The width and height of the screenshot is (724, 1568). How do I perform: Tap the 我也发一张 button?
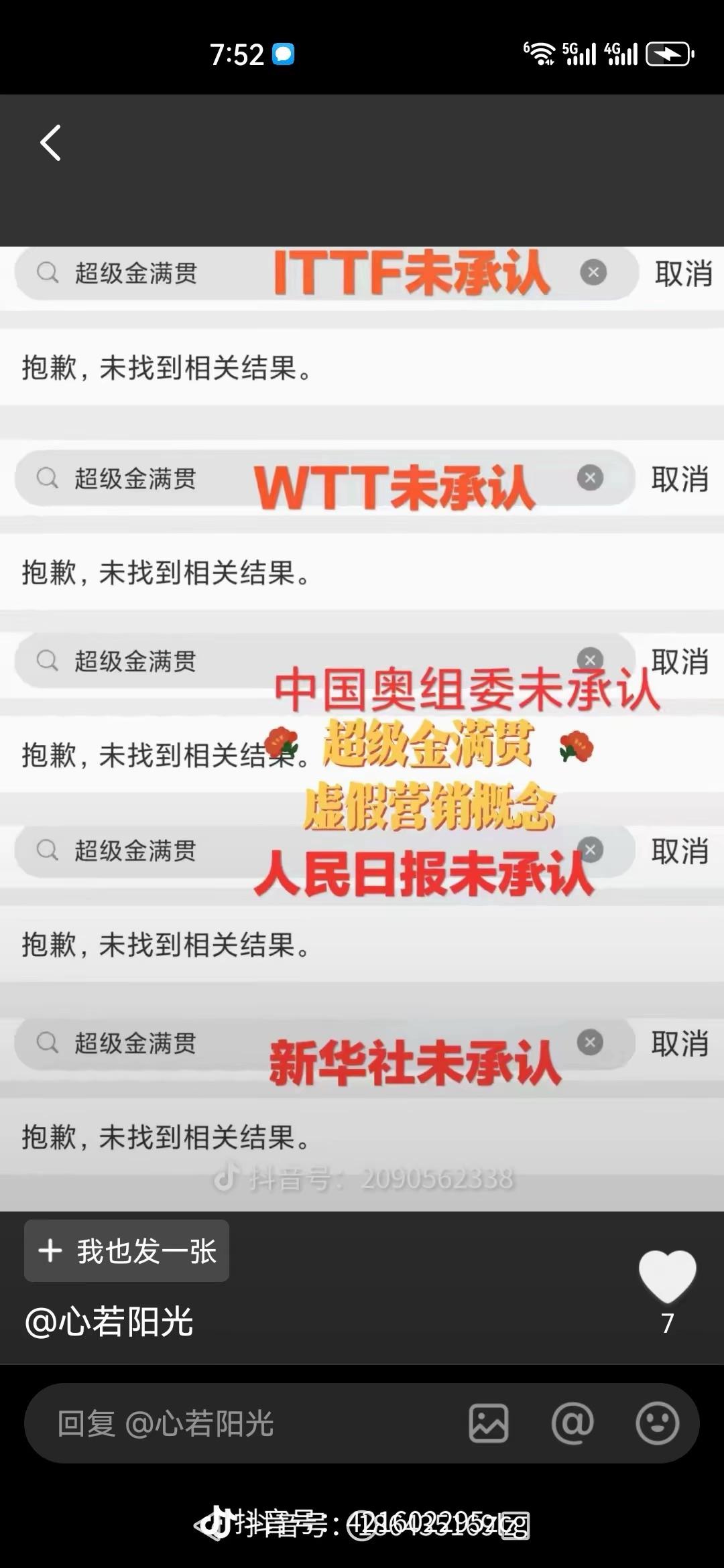(127, 1251)
